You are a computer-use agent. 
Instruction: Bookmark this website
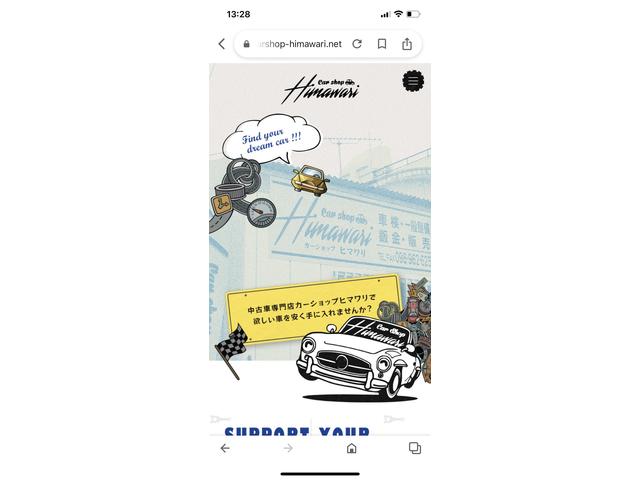(x=382, y=44)
